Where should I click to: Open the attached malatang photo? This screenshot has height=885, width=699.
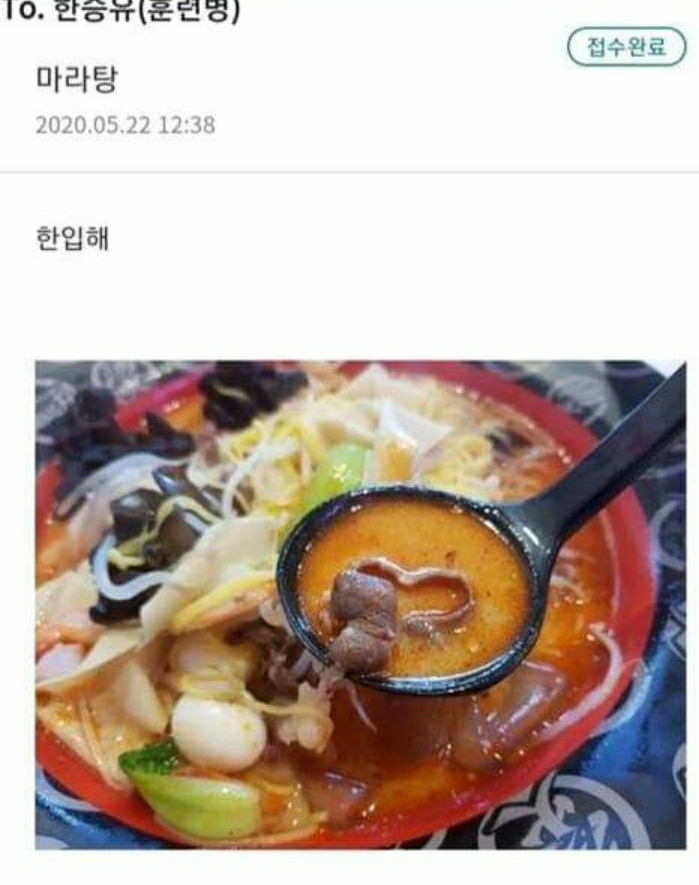click(x=360, y=605)
